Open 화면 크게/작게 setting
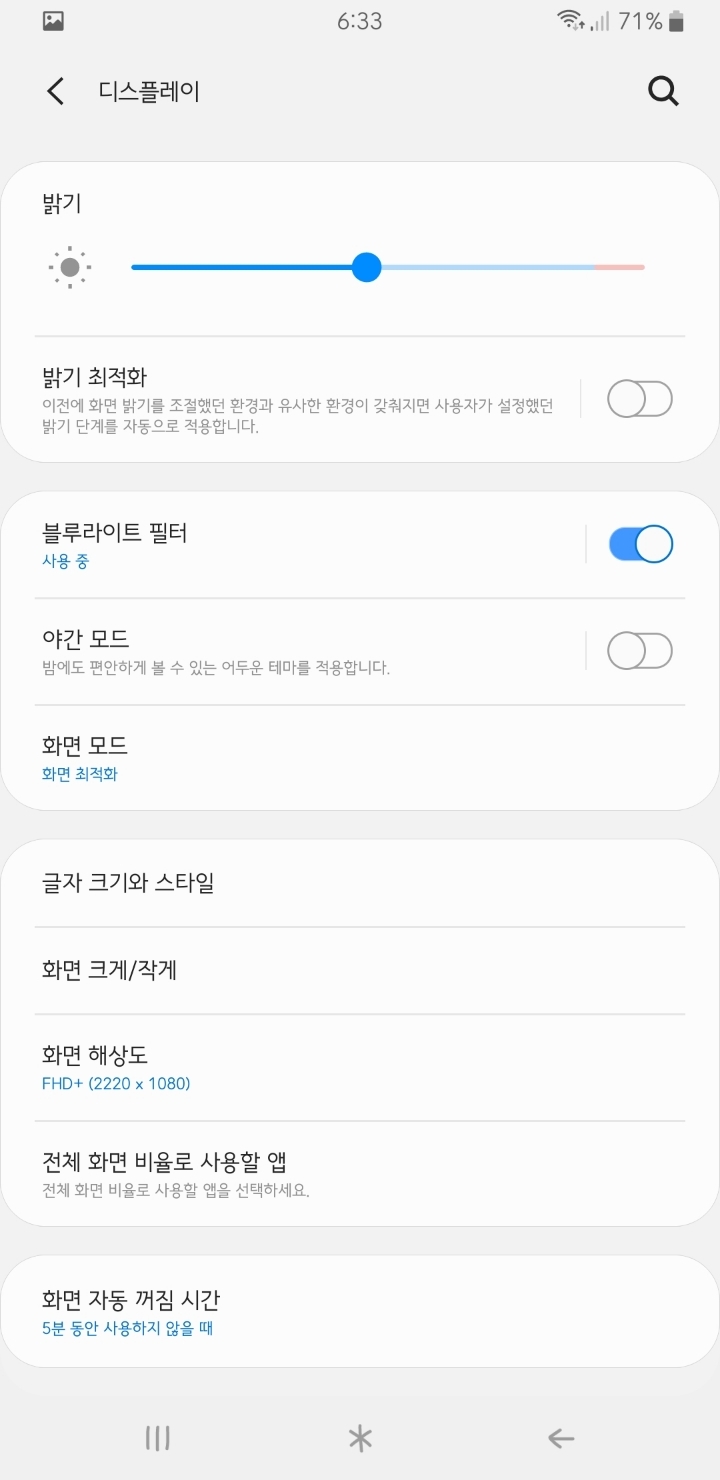This screenshot has width=720, height=1480. [360, 970]
